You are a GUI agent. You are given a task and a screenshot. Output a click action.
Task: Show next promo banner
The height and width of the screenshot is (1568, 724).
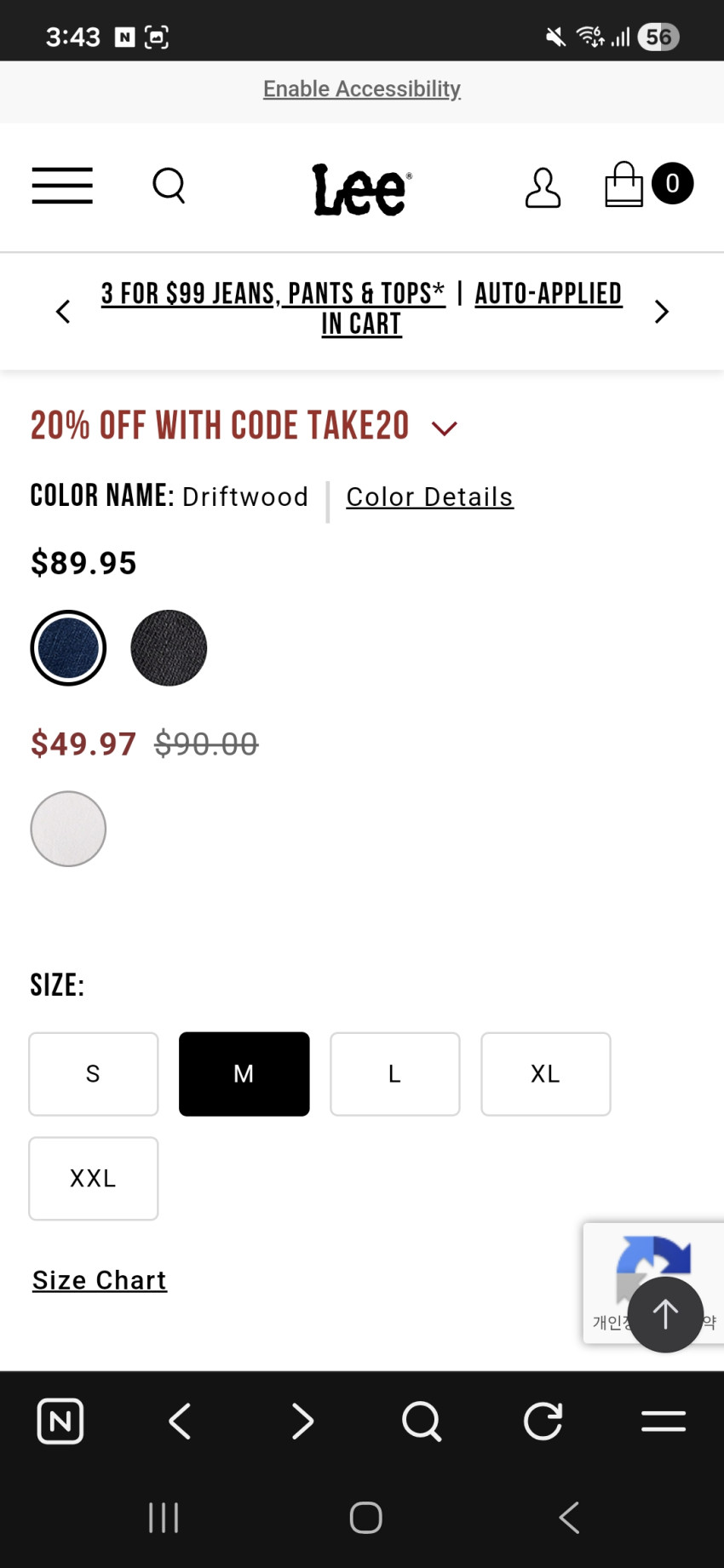(x=662, y=312)
